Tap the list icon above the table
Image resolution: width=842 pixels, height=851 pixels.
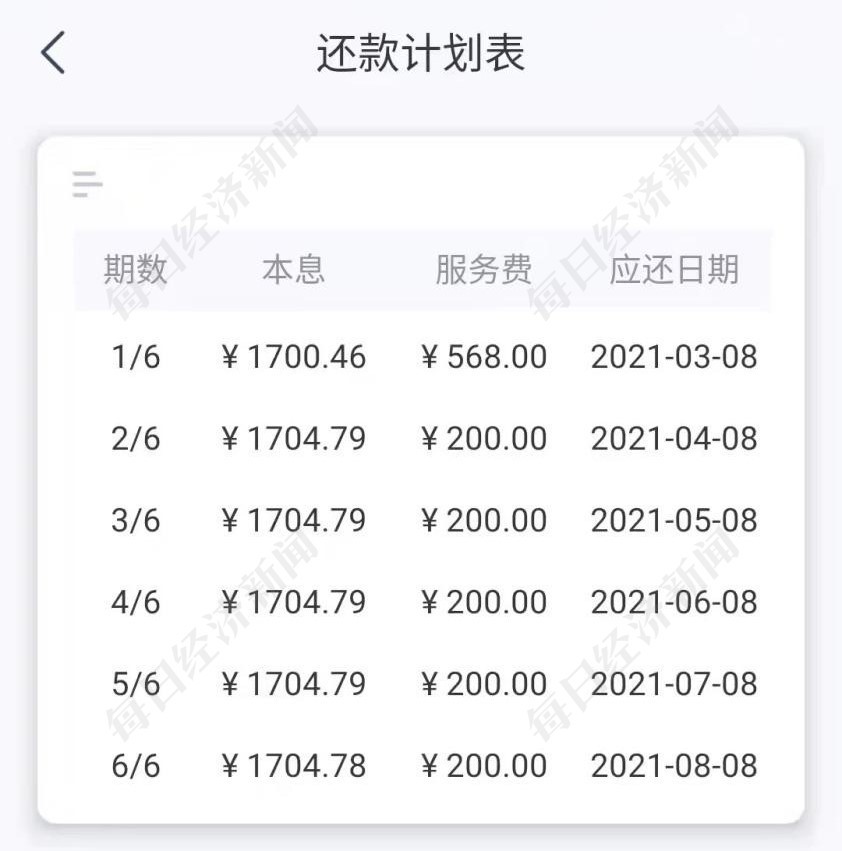(88, 184)
